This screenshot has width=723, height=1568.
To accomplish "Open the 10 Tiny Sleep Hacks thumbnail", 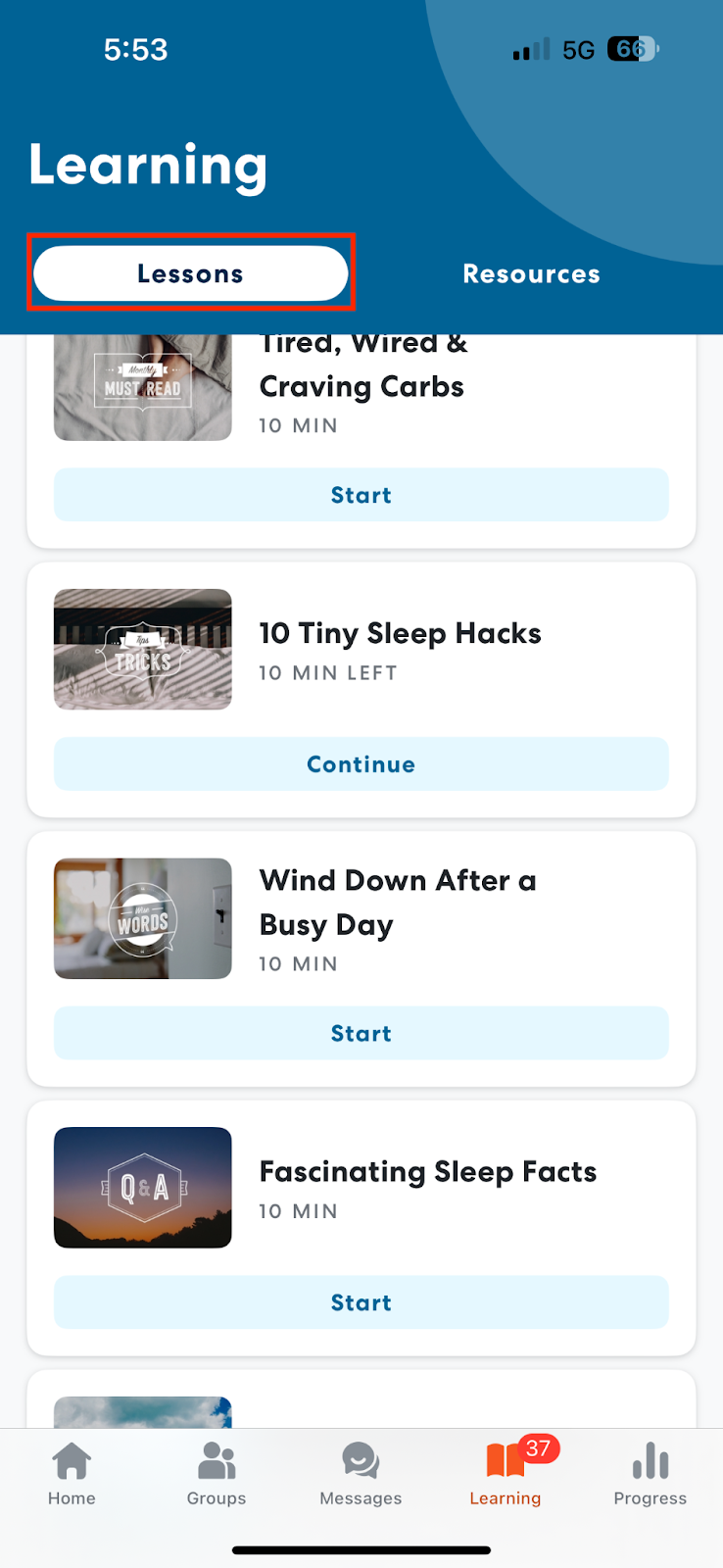I will (x=143, y=649).
